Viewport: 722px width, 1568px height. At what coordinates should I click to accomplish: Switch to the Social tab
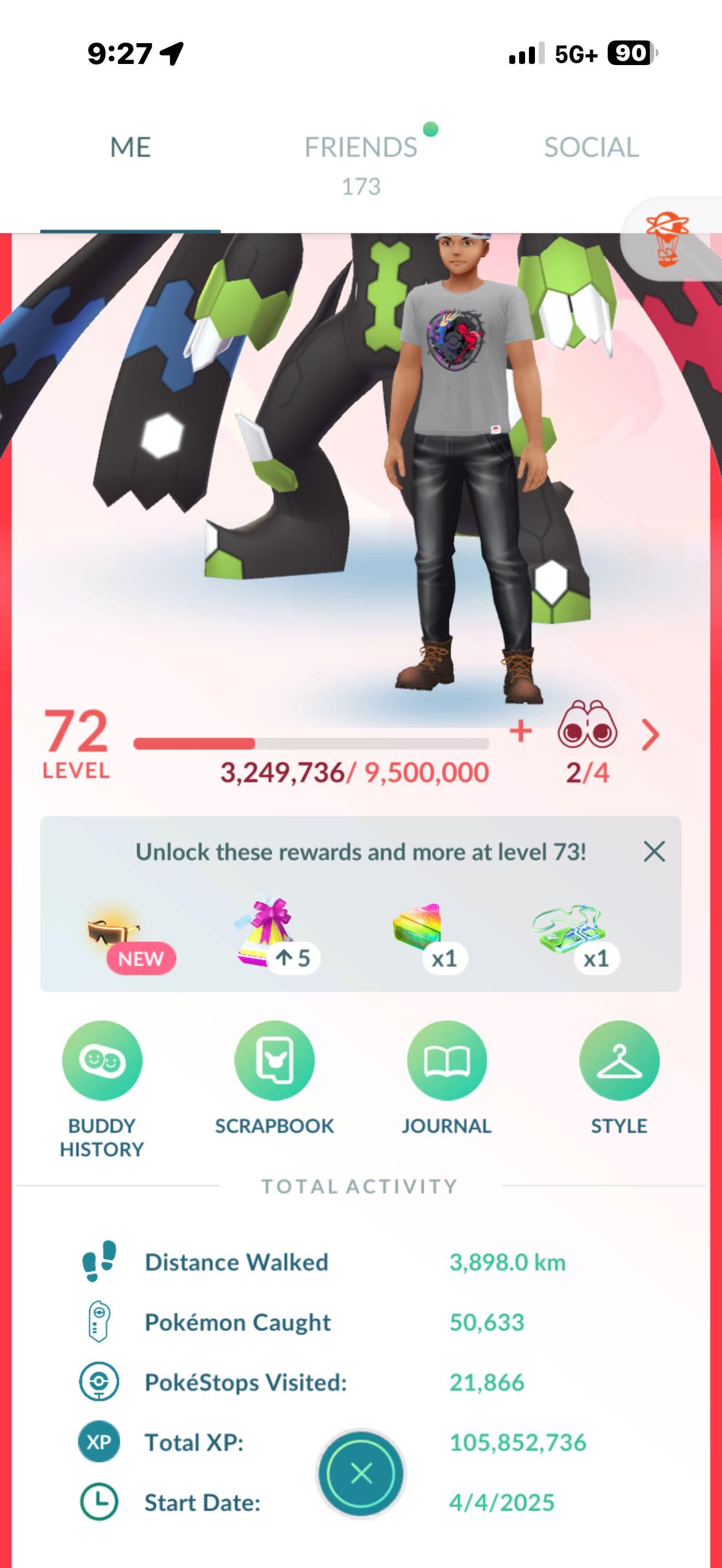tap(591, 148)
